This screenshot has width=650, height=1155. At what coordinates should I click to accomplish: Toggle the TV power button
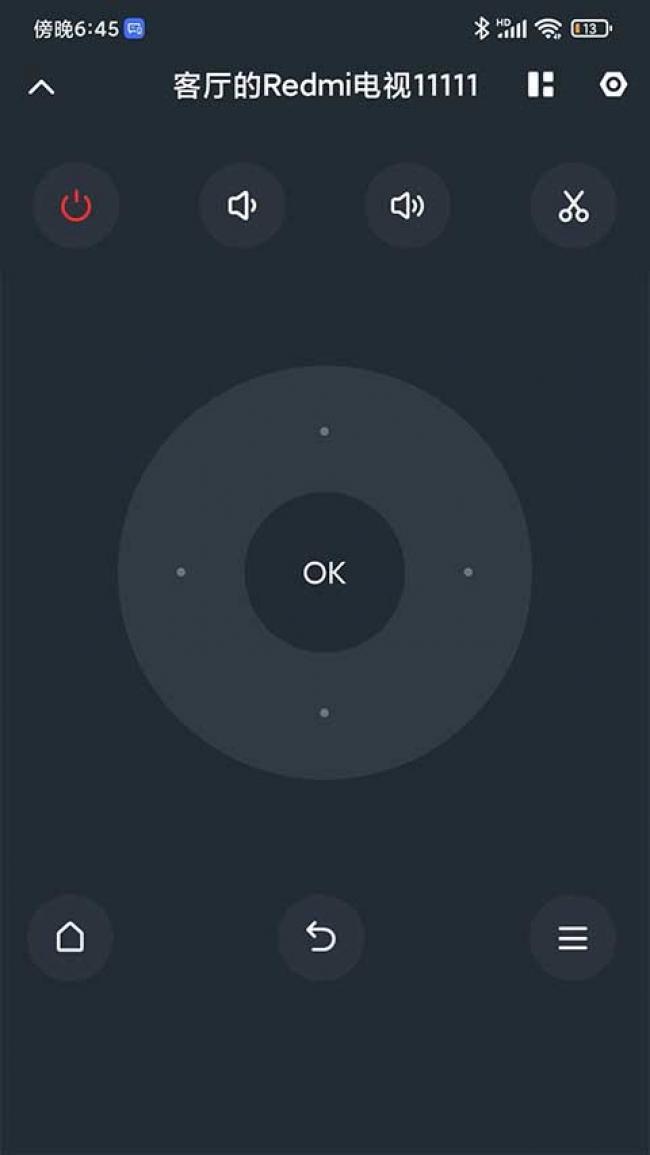(76, 206)
